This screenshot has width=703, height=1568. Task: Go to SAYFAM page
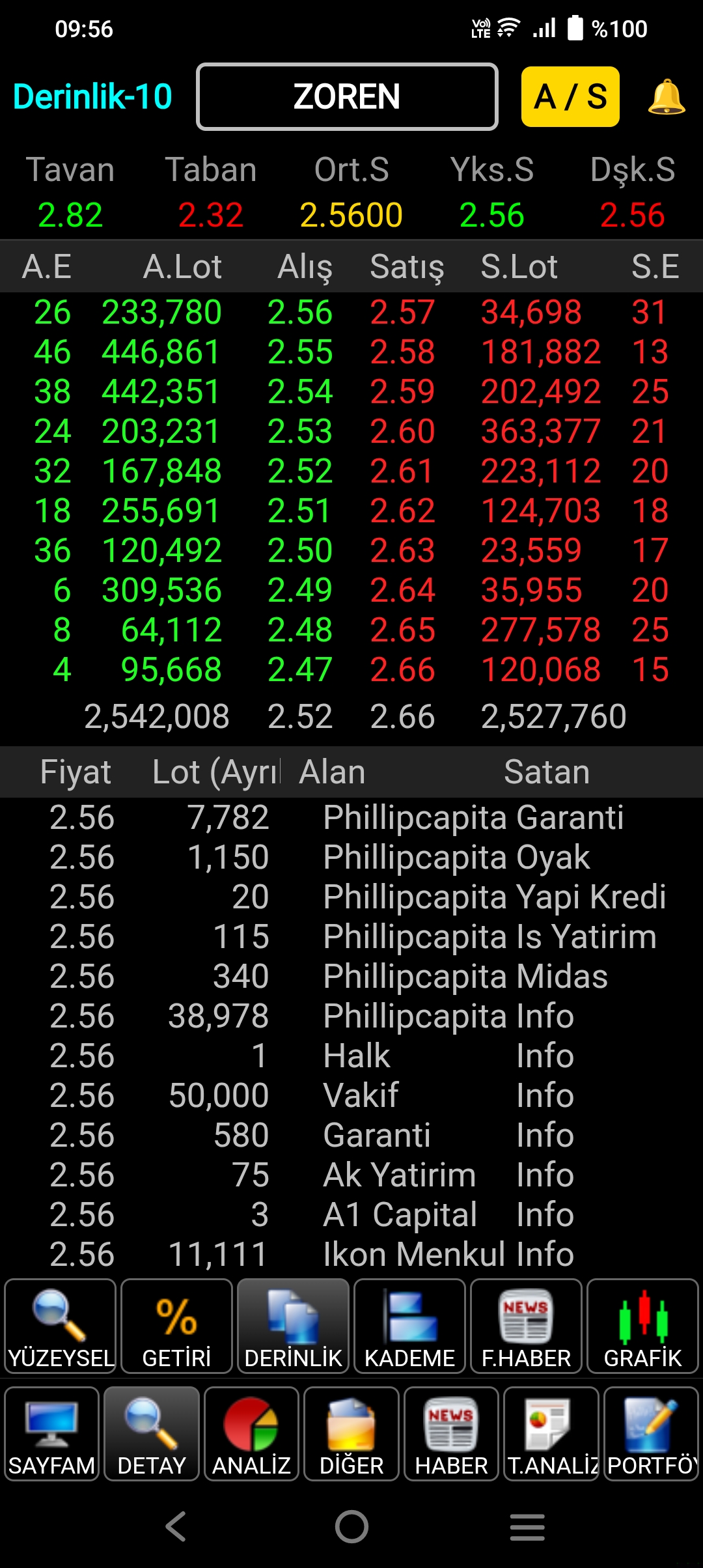coord(52,1434)
